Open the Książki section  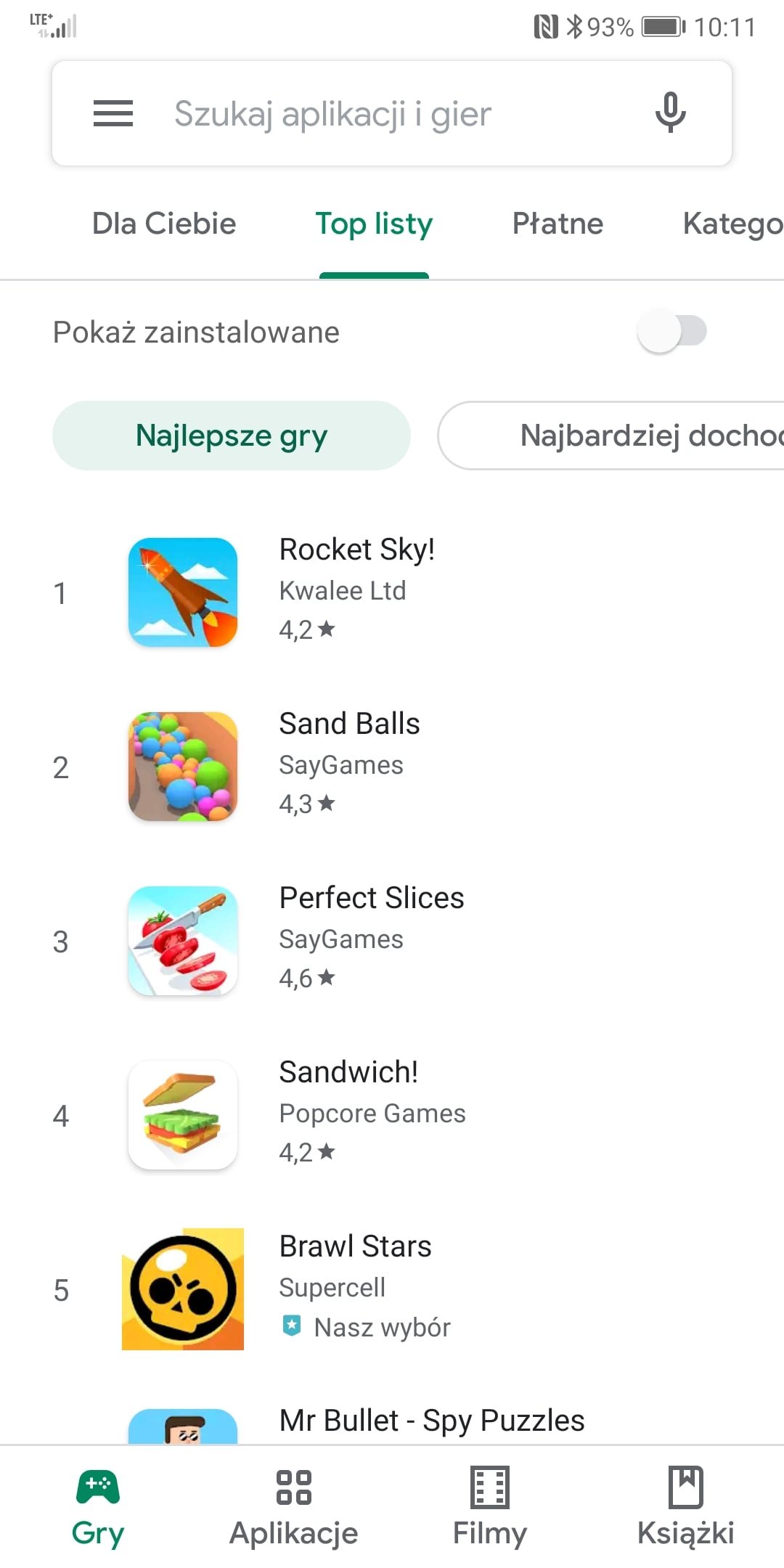pyautogui.click(x=686, y=1507)
